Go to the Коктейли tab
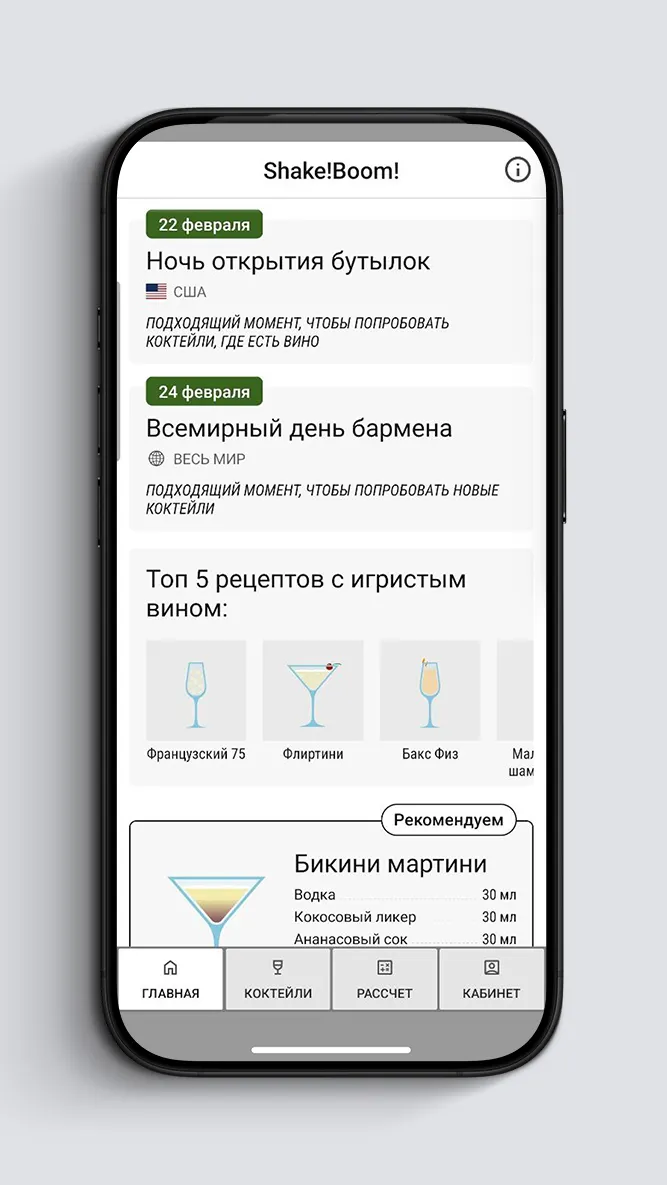The width and height of the screenshot is (667, 1185). point(278,979)
